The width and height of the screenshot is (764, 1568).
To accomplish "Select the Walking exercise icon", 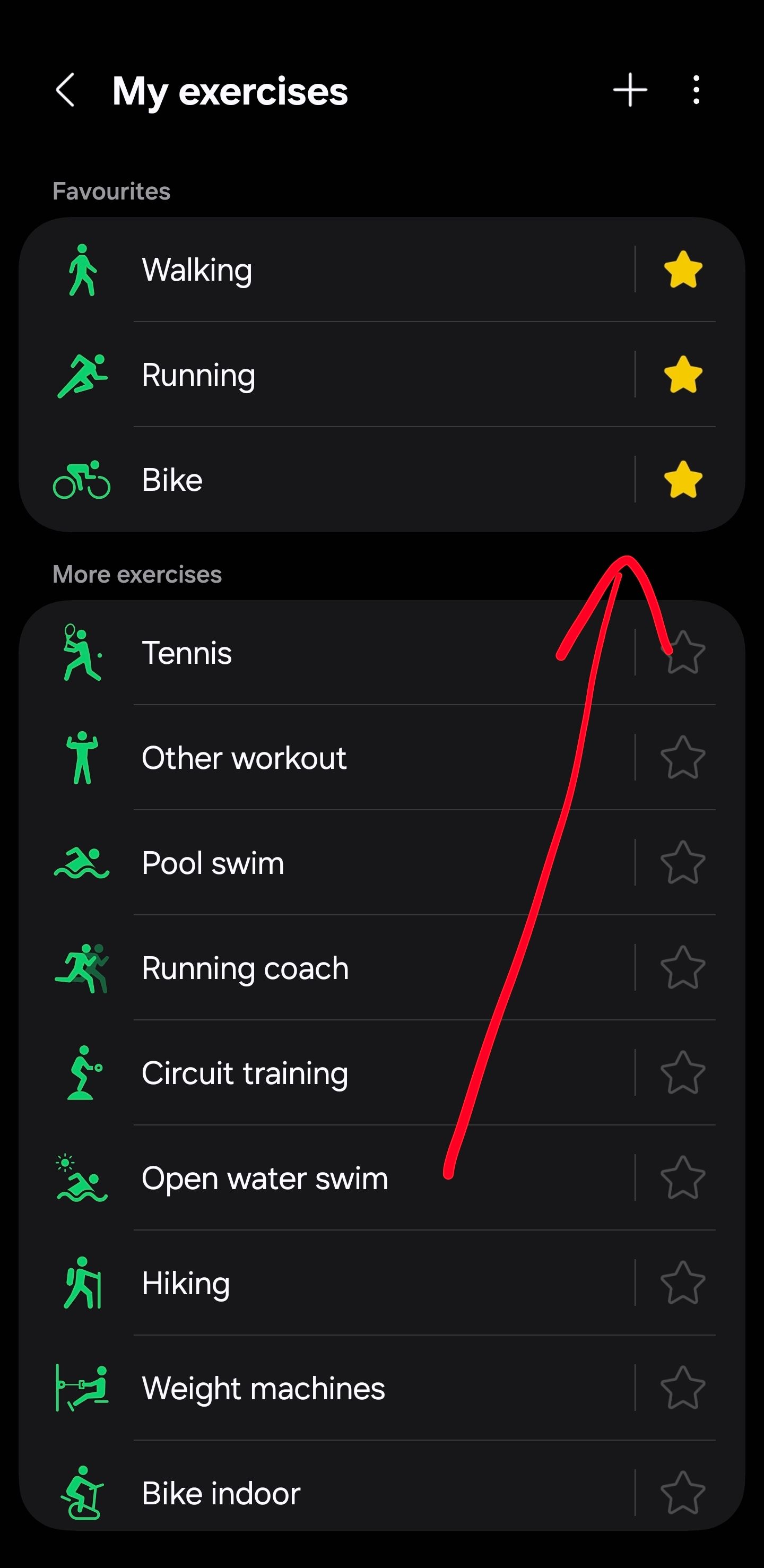I will [82, 270].
